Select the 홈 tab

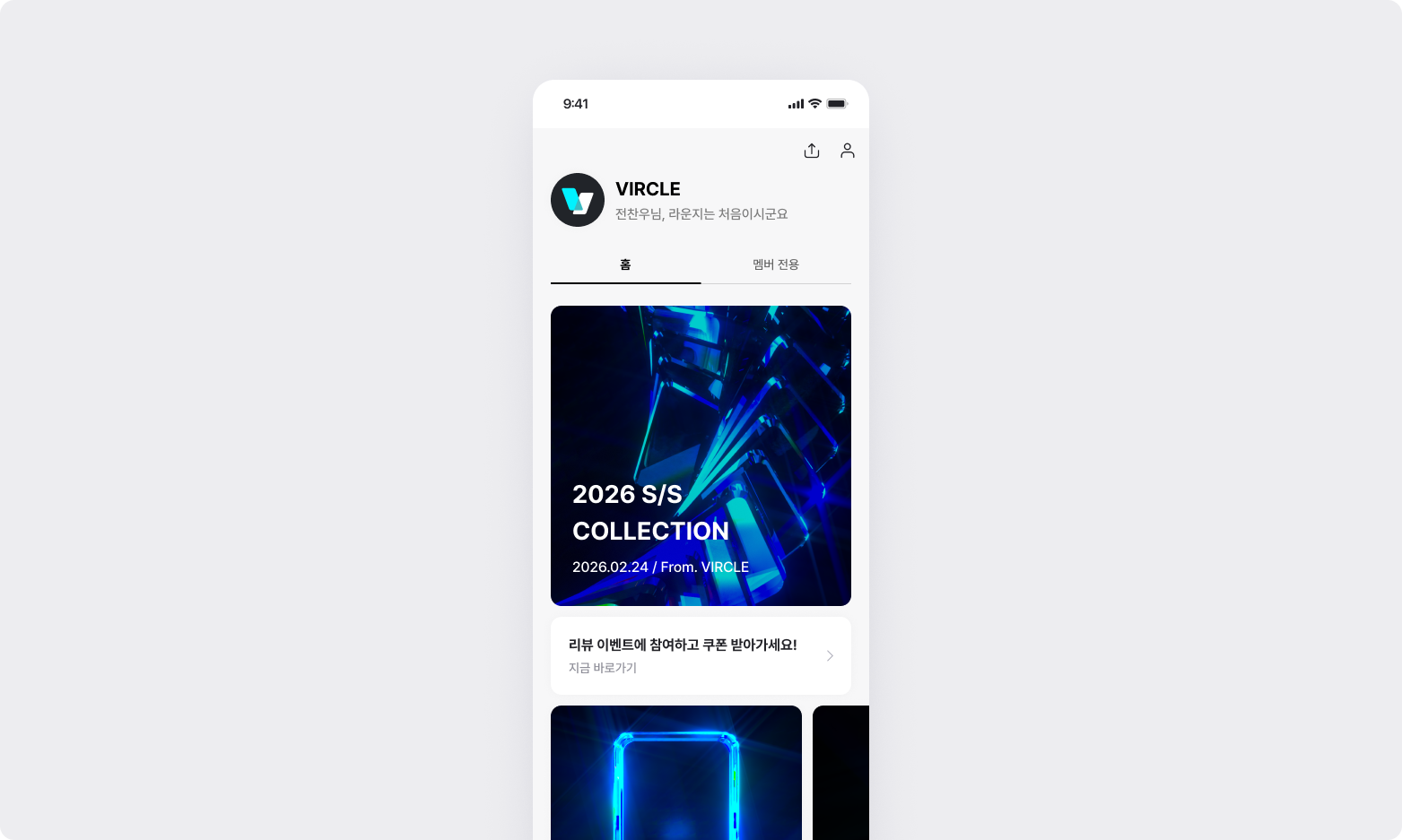tap(625, 264)
